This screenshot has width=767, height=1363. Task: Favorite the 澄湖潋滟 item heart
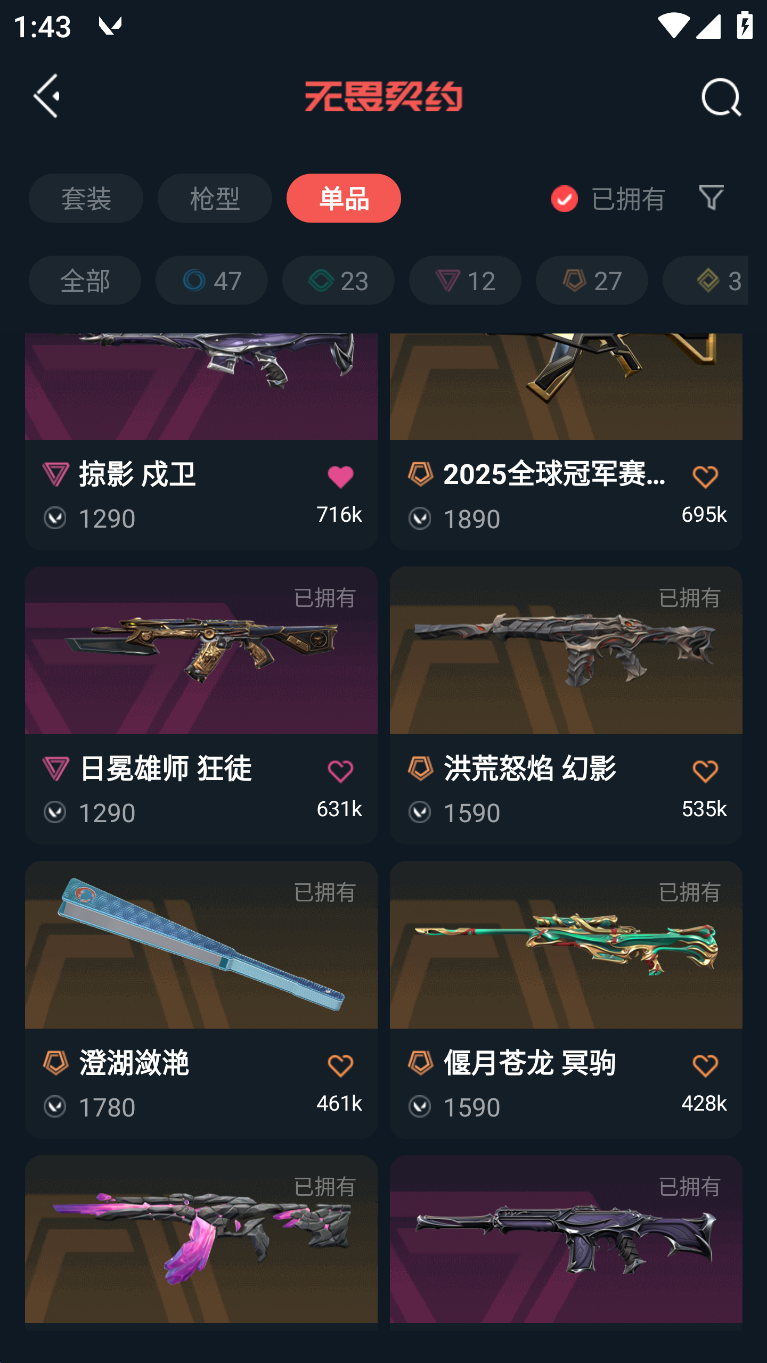coord(340,1065)
